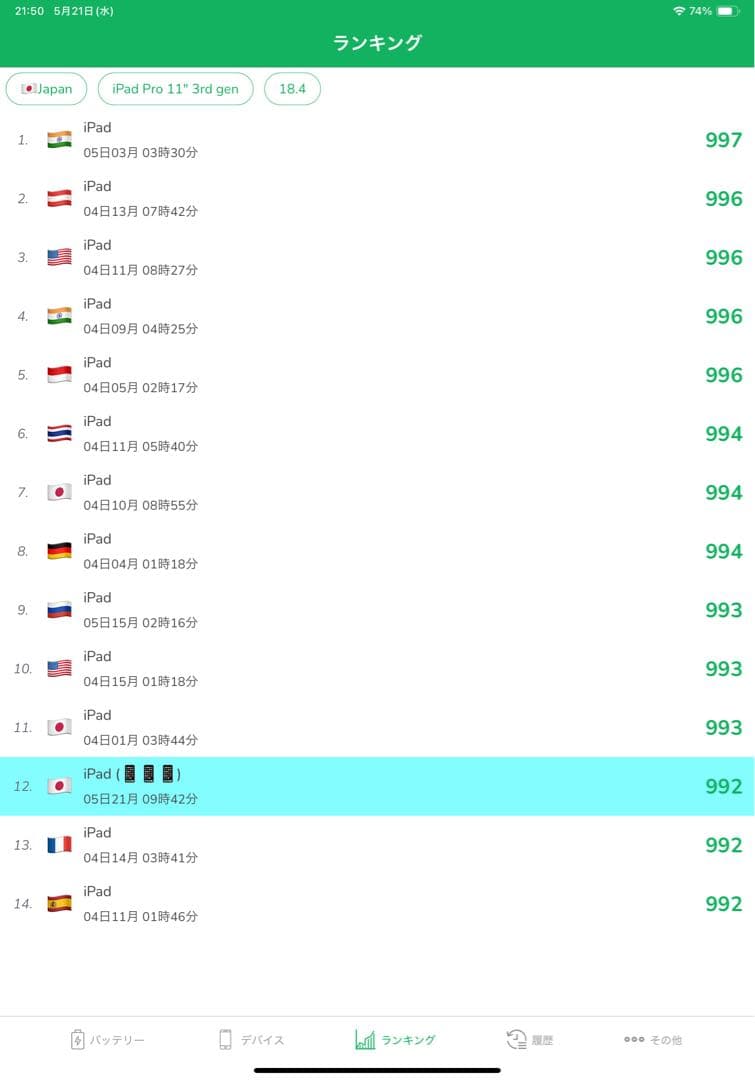Go to the 履歴 tab
The height and width of the screenshot is (1080, 755).
click(x=529, y=1040)
